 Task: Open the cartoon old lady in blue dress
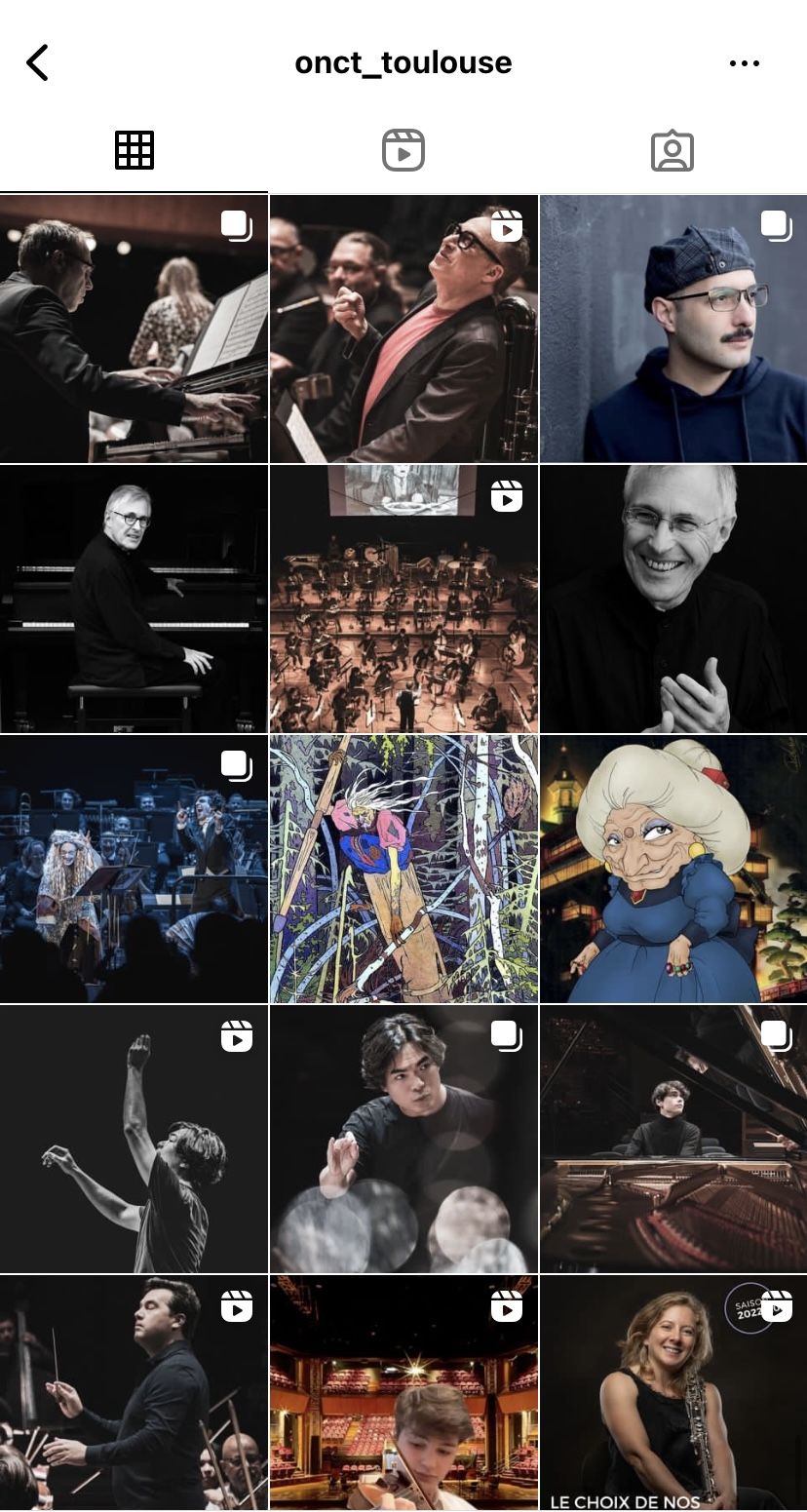(x=673, y=869)
